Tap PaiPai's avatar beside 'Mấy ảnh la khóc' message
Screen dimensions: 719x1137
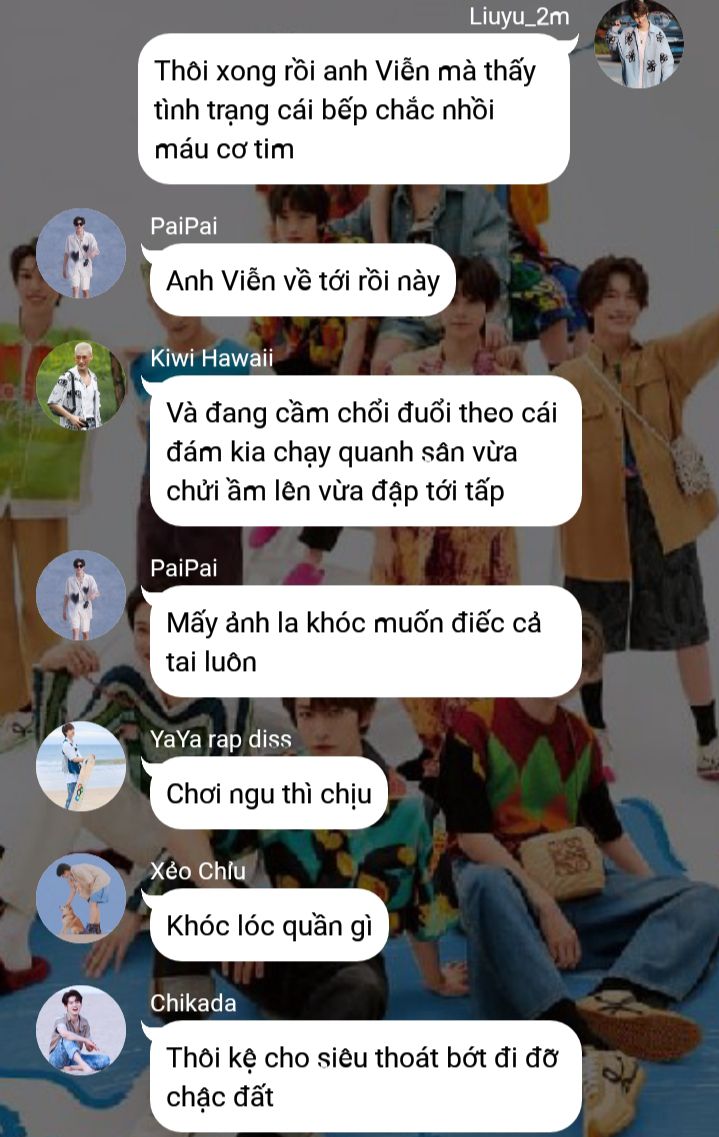point(80,596)
